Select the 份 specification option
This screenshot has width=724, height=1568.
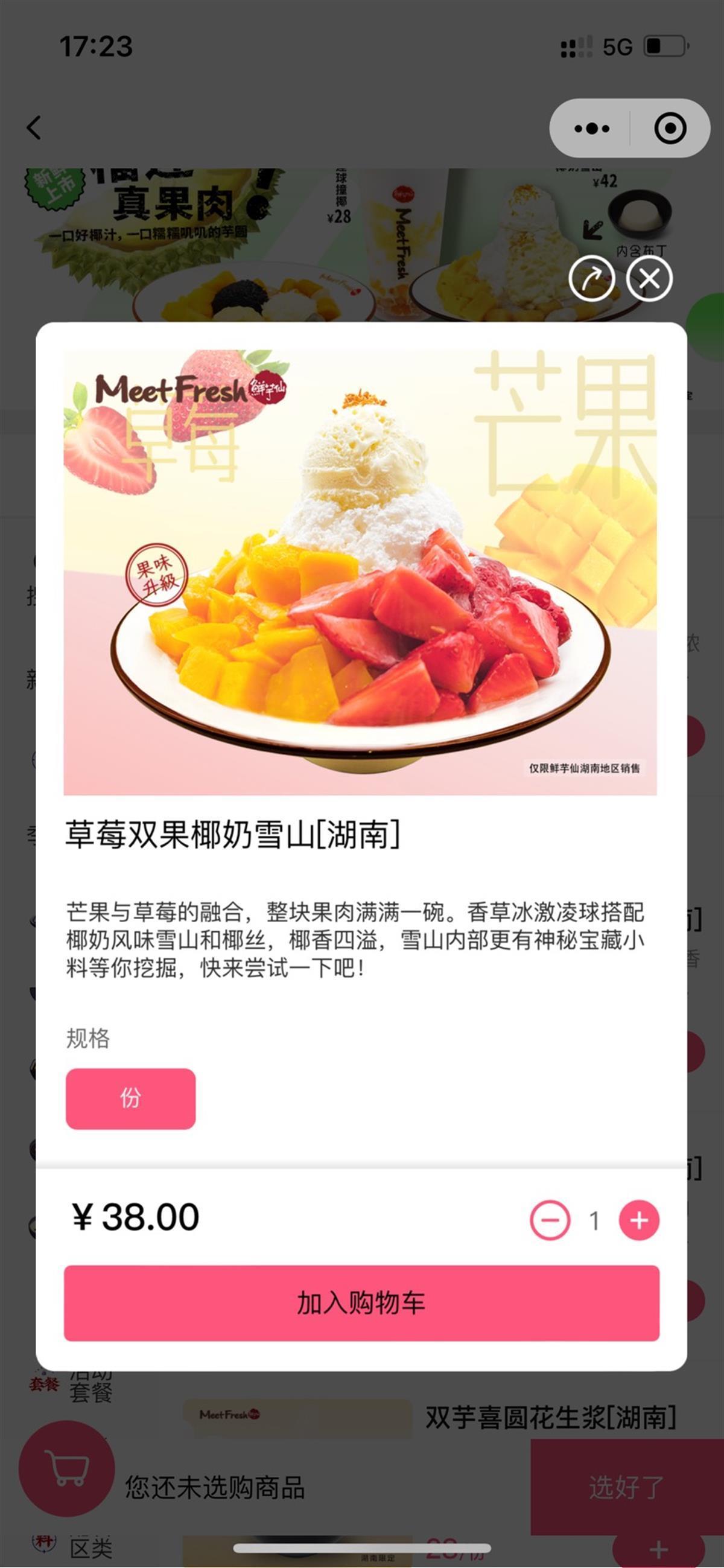130,1098
